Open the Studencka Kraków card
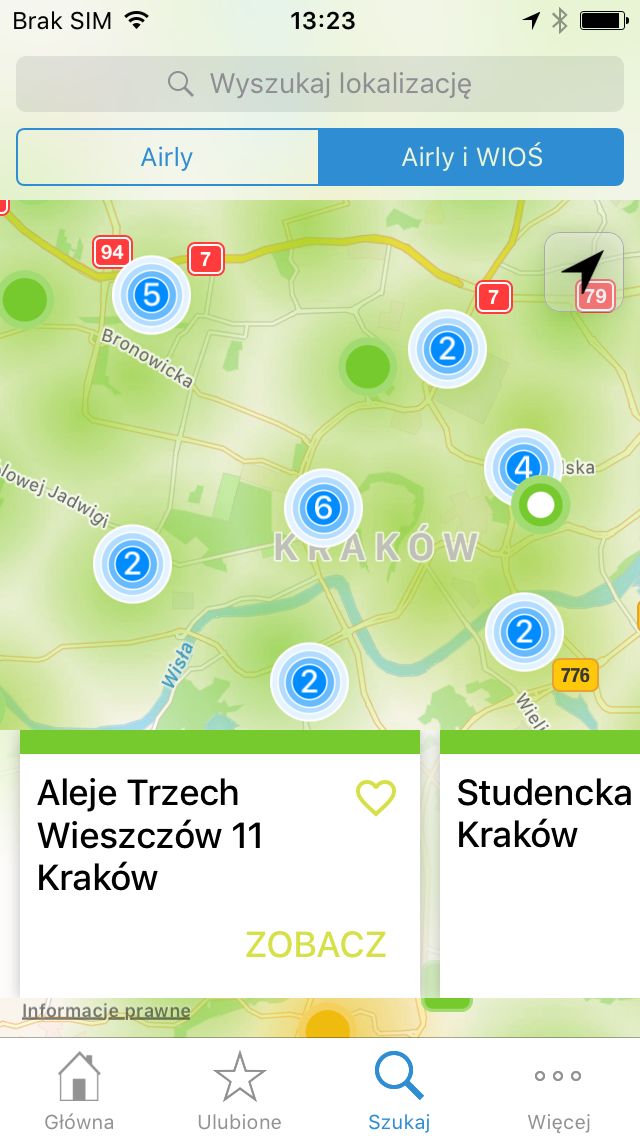 click(540, 864)
